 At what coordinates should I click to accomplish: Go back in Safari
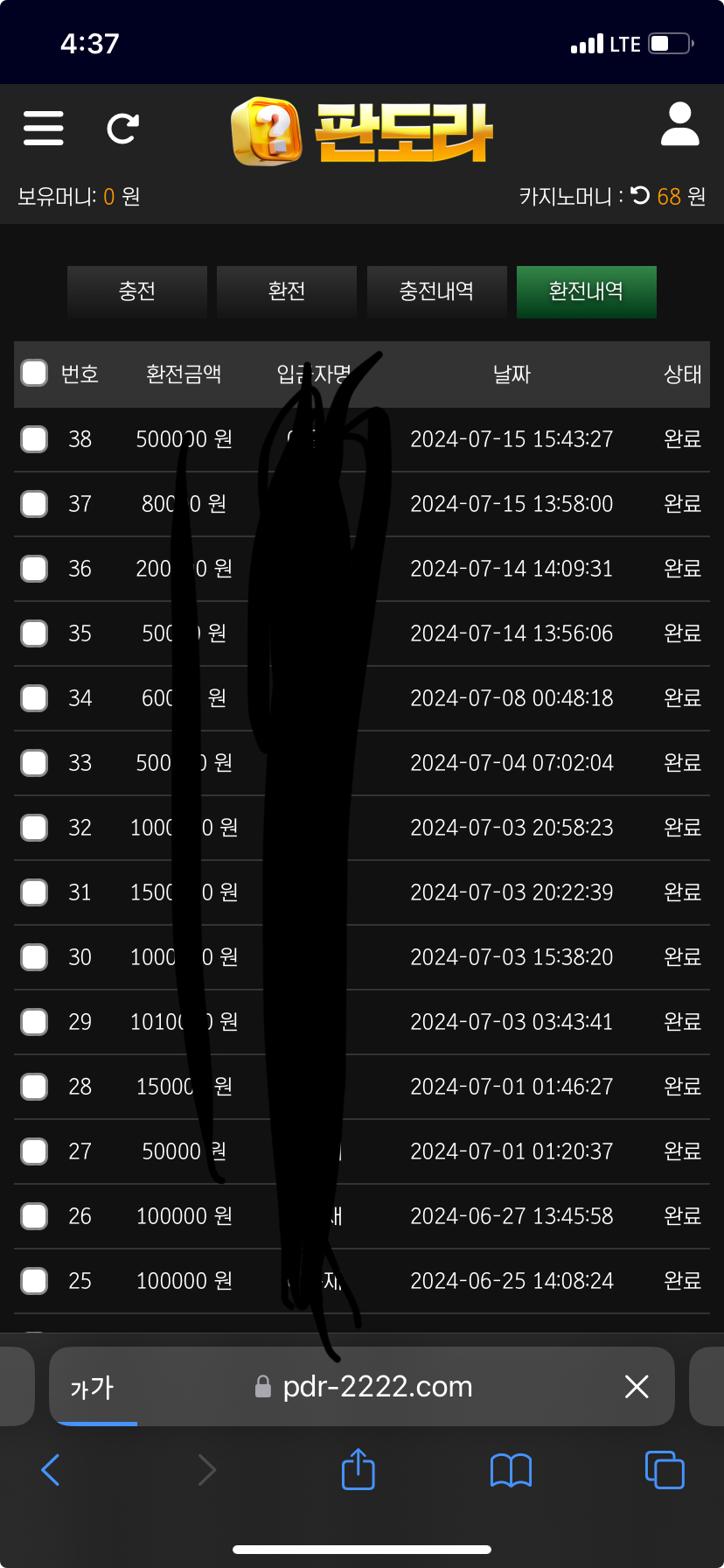(x=51, y=1470)
